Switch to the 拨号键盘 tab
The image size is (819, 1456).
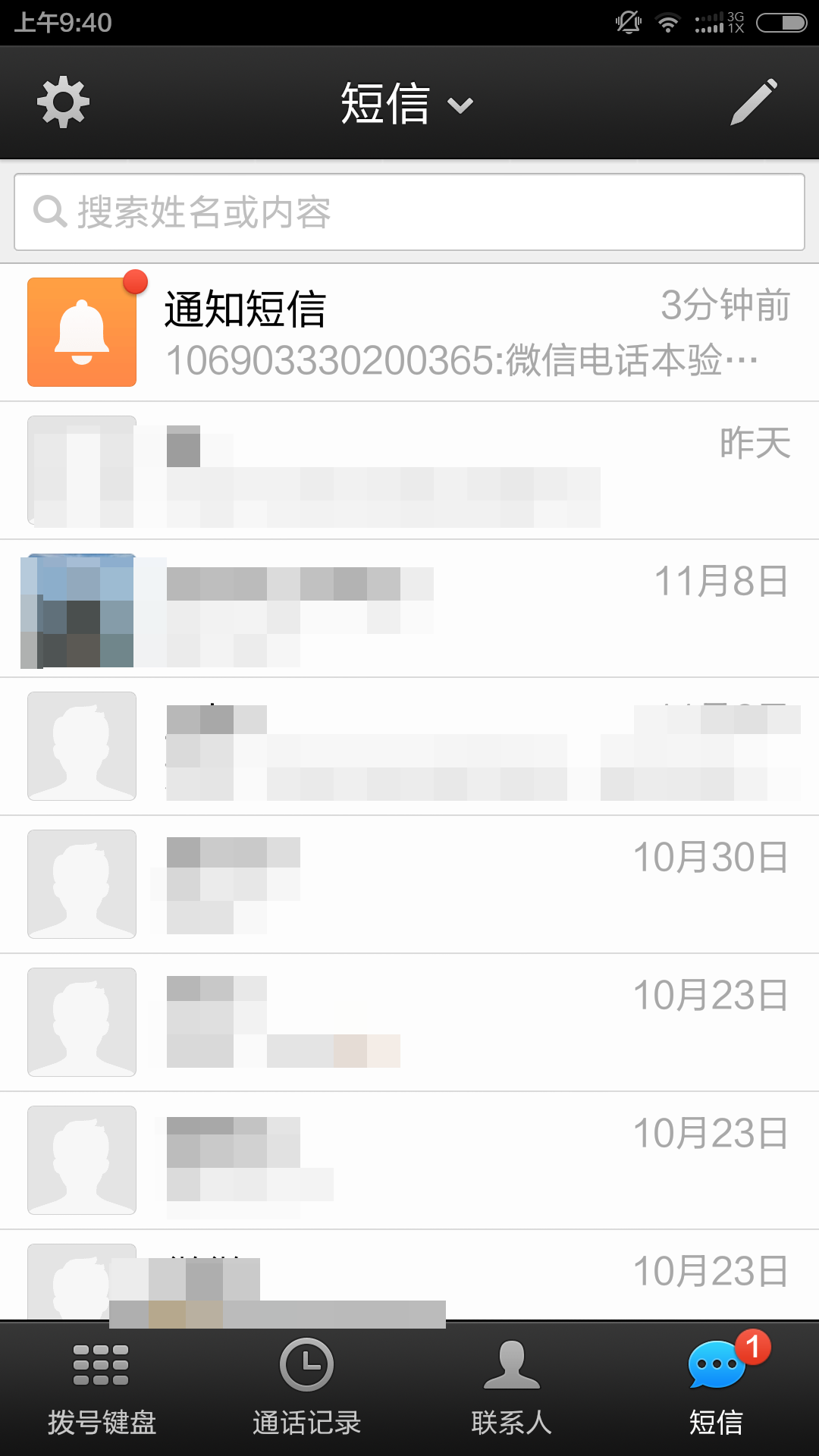click(102, 1389)
